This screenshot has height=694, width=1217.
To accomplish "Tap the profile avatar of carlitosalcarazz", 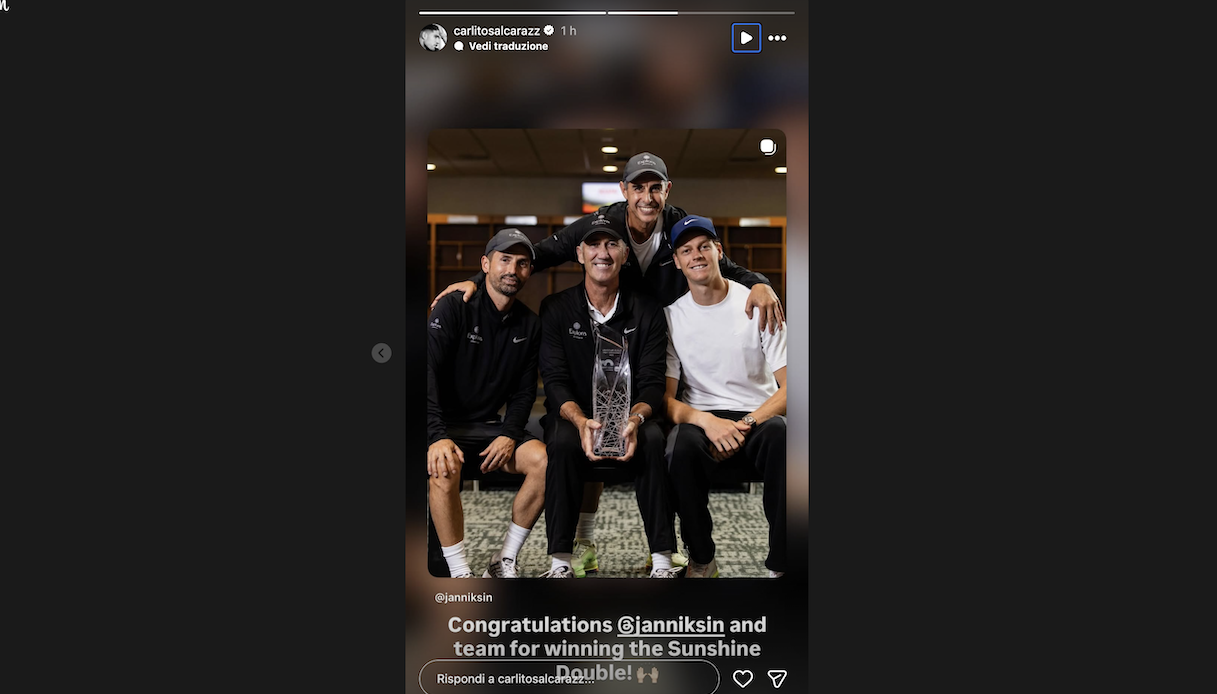I will click(x=433, y=38).
